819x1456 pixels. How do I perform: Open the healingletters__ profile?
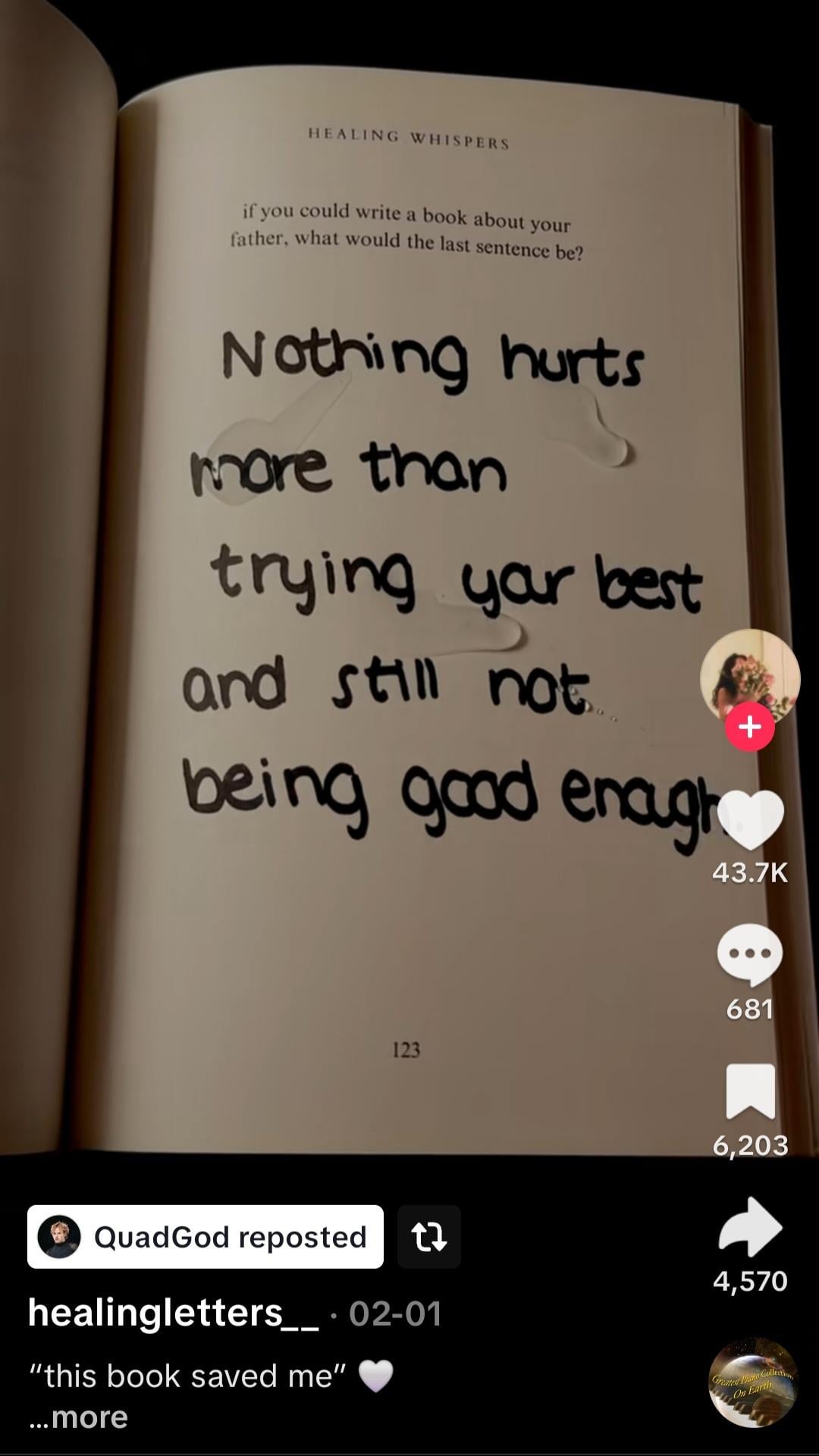pos(174,1313)
